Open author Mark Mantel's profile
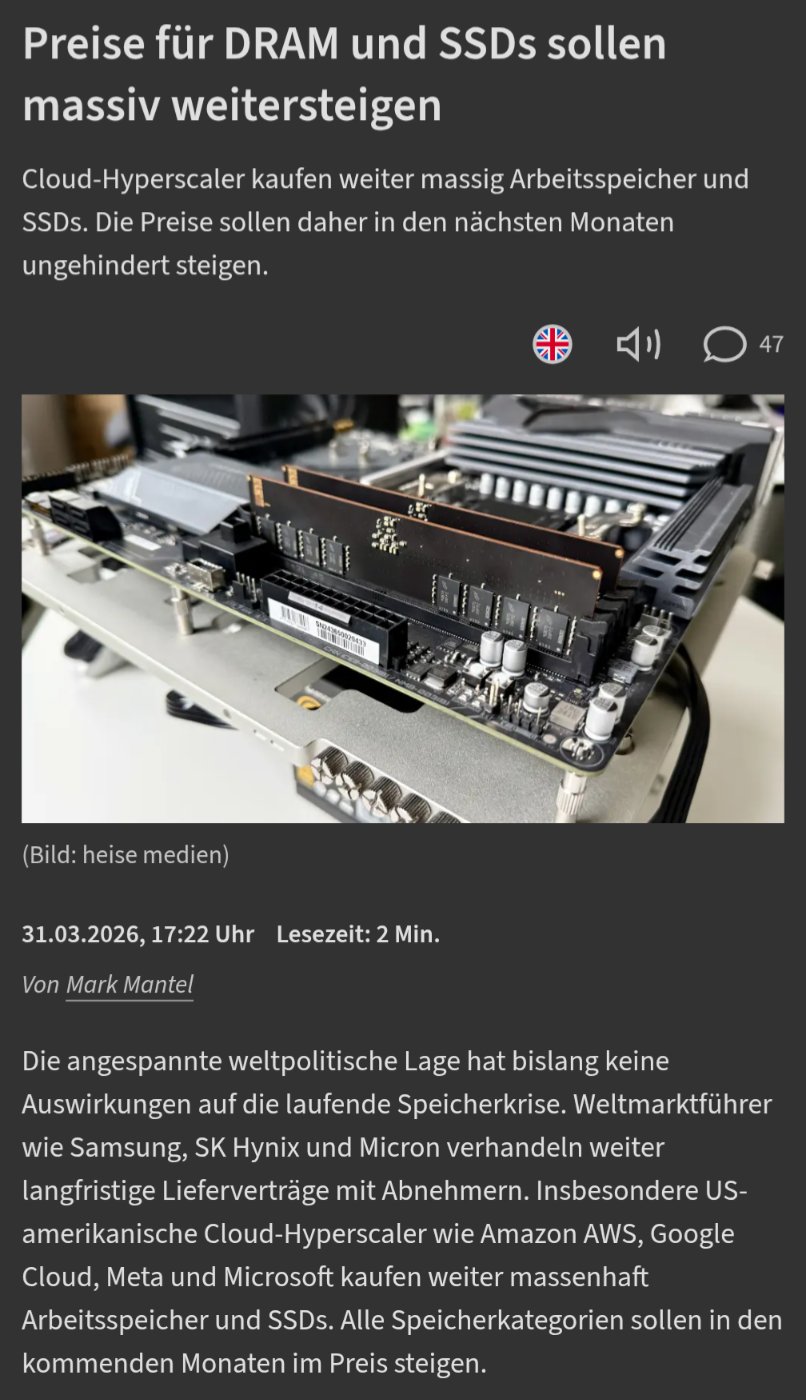This screenshot has width=806, height=1400. [x=129, y=985]
